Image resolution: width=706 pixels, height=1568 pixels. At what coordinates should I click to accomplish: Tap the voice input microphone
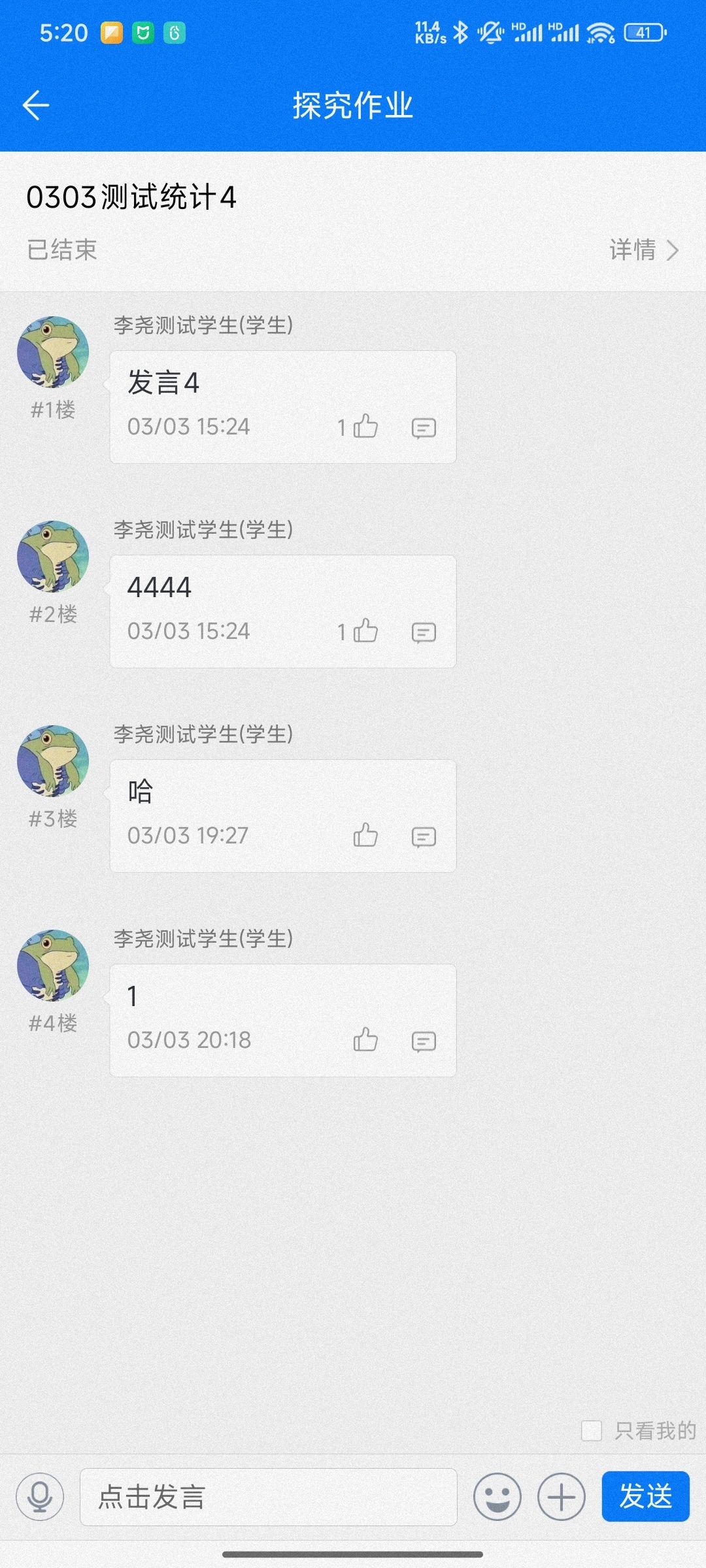click(40, 1496)
